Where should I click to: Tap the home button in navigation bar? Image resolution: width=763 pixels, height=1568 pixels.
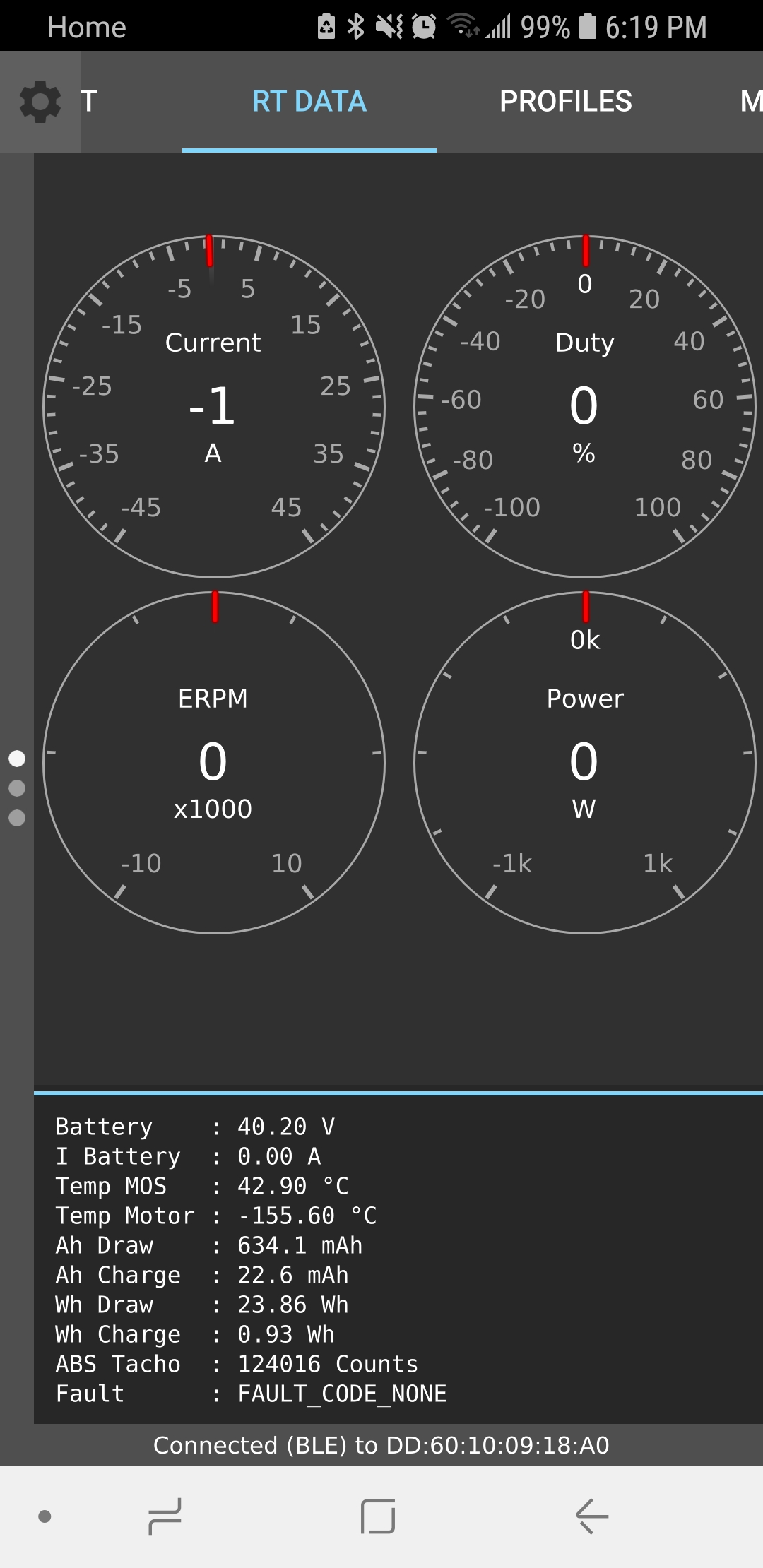pyautogui.click(x=378, y=1516)
